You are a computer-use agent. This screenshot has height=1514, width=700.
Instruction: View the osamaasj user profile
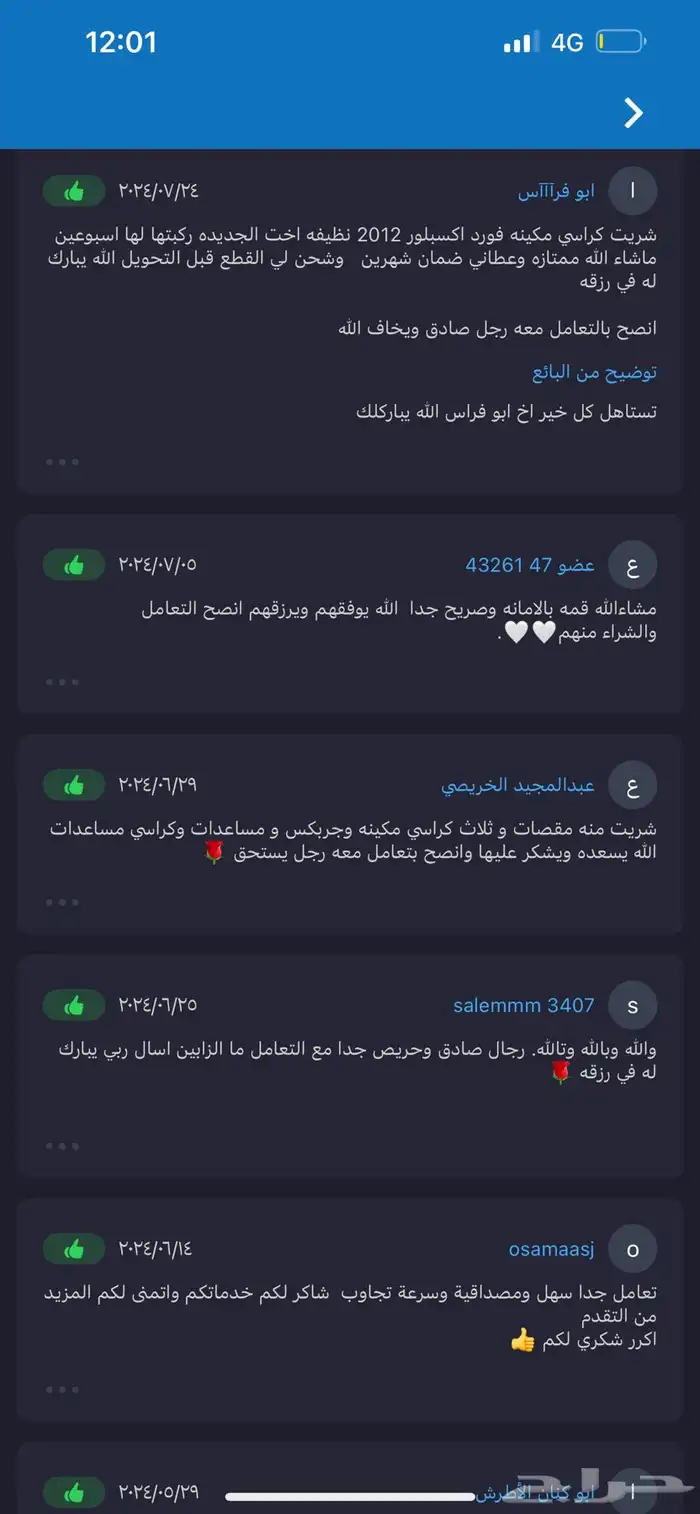[x=551, y=1249]
